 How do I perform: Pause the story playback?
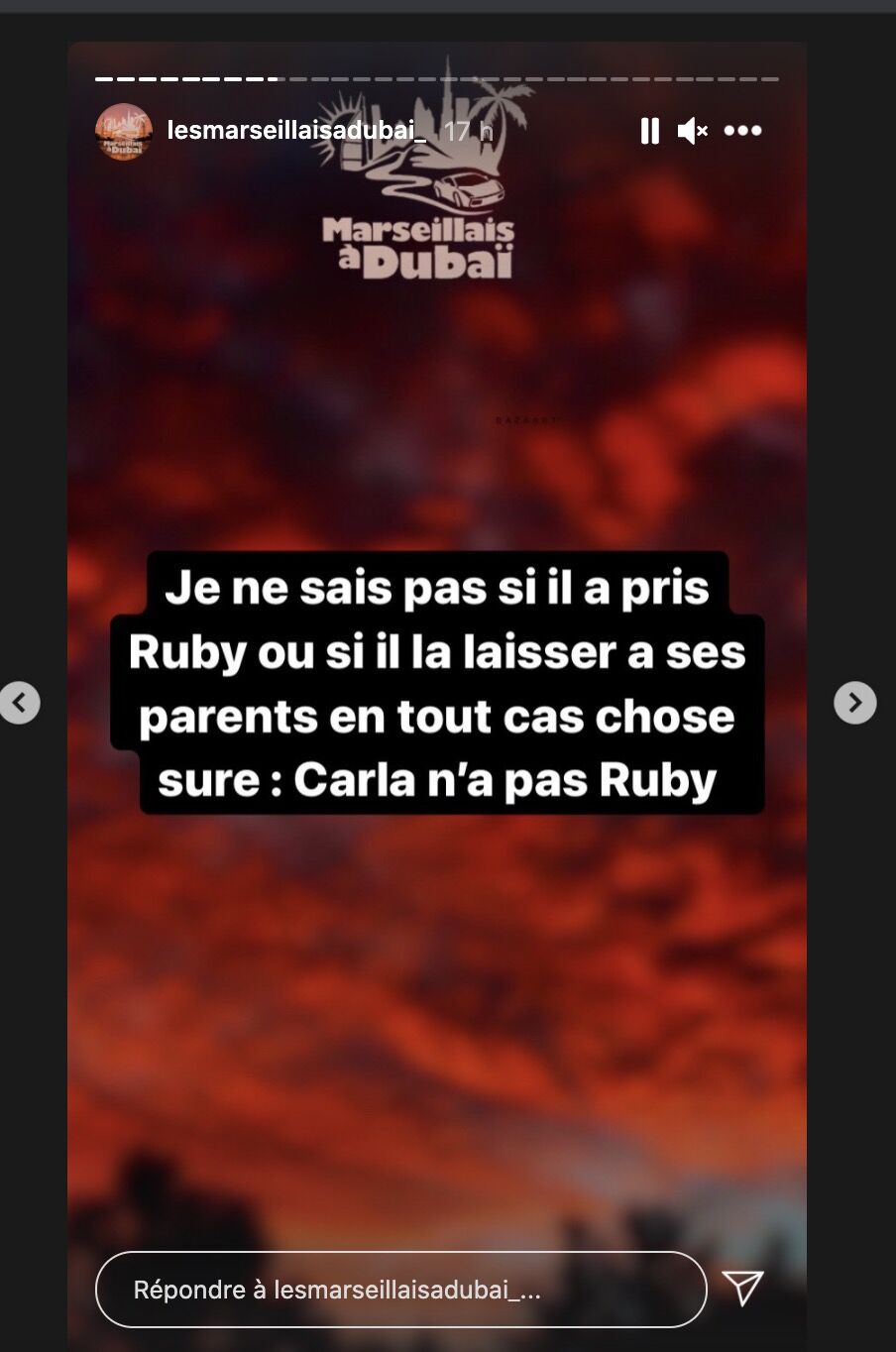pyautogui.click(x=650, y=131)
